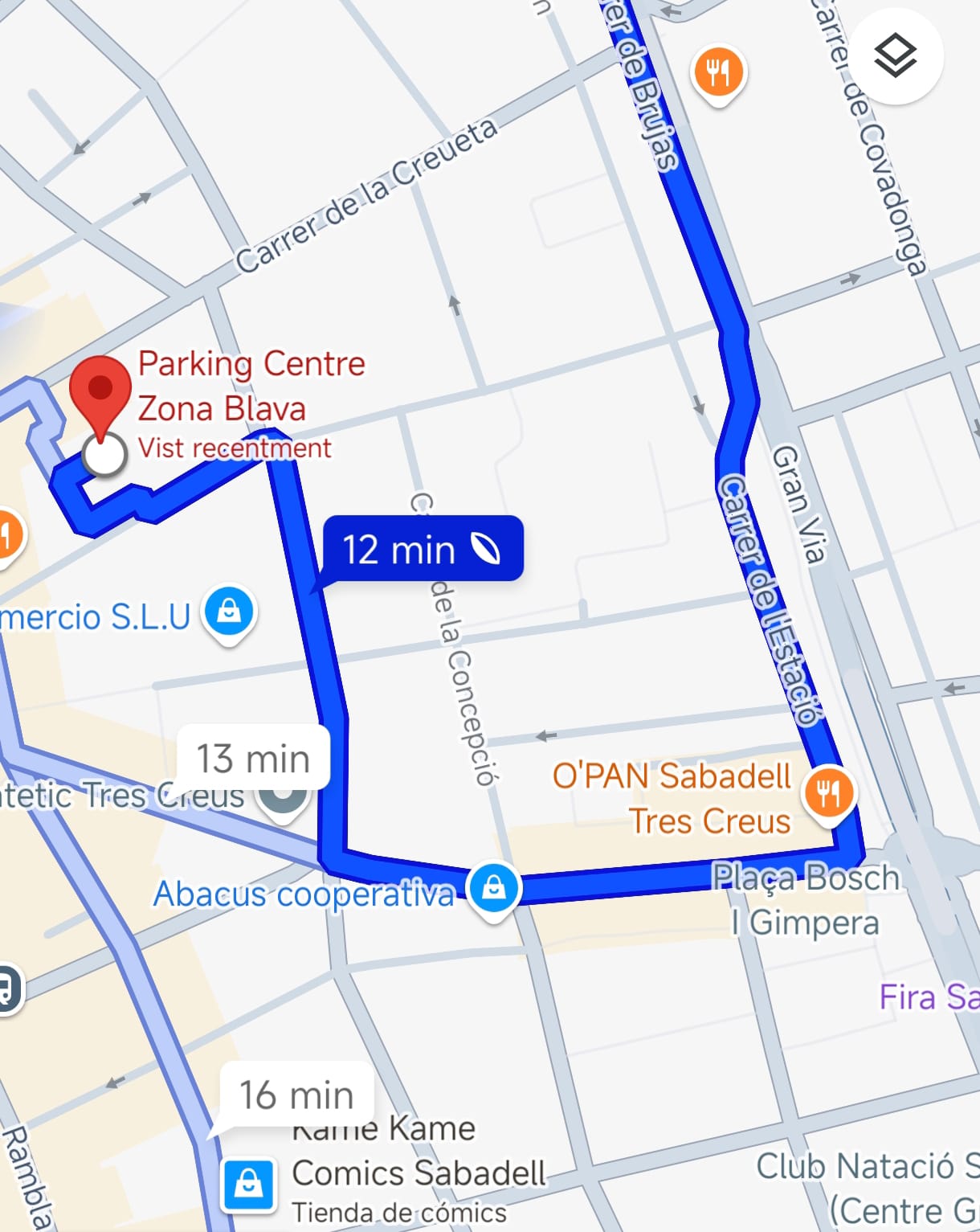Pick the 16 min alternative route
This screenshot has height=1232, width=980.
pos(296,1094)
